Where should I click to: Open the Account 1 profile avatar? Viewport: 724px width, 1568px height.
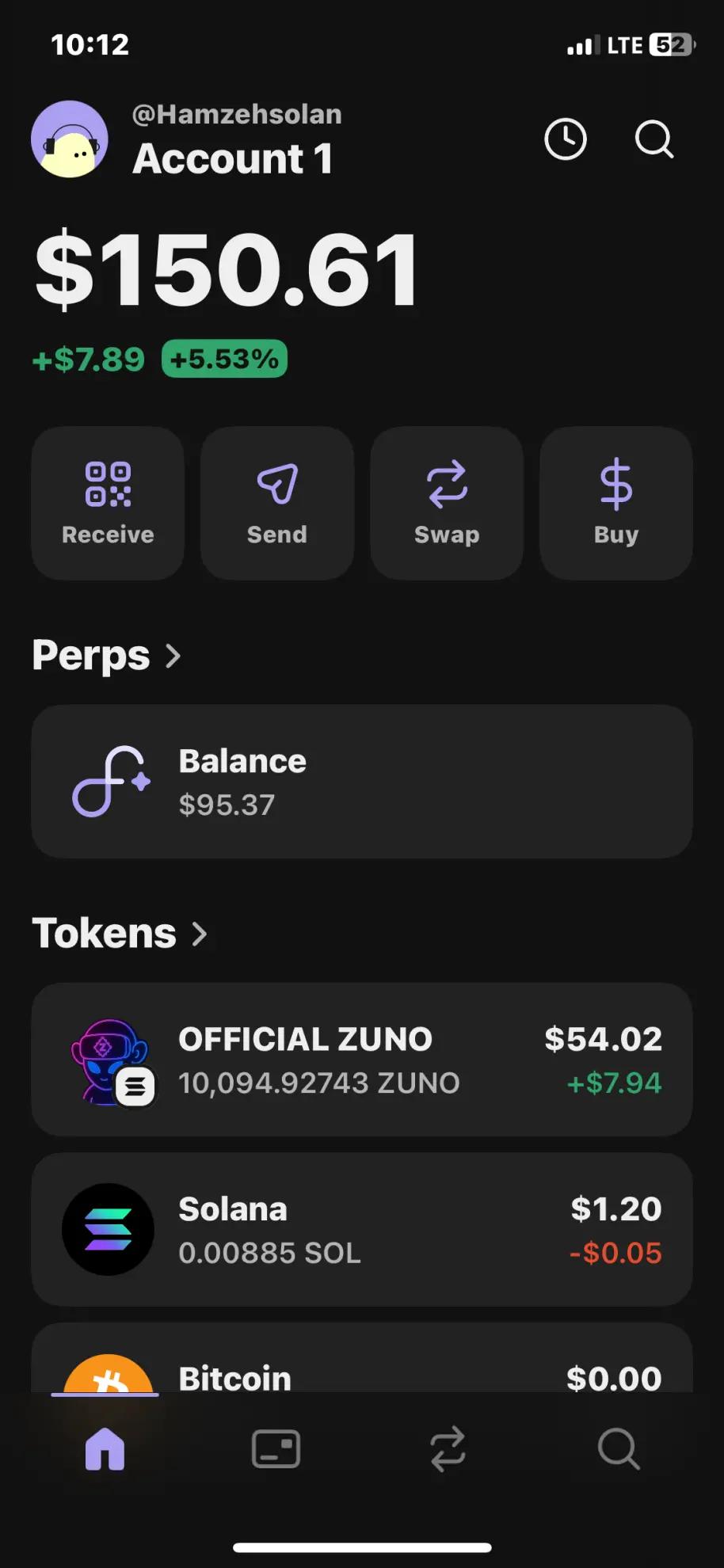tap(70, 139)
